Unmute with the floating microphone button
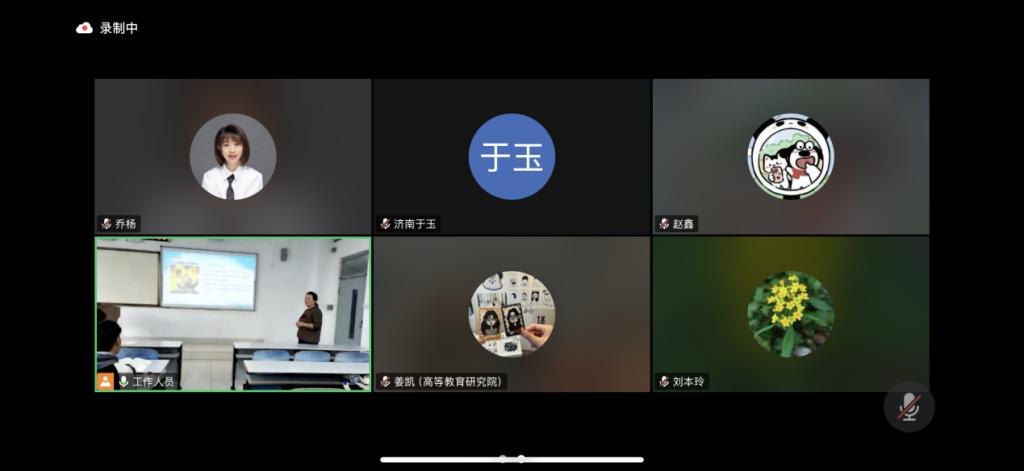Viewport: 1024px width, 471px height. pos(909,407)
